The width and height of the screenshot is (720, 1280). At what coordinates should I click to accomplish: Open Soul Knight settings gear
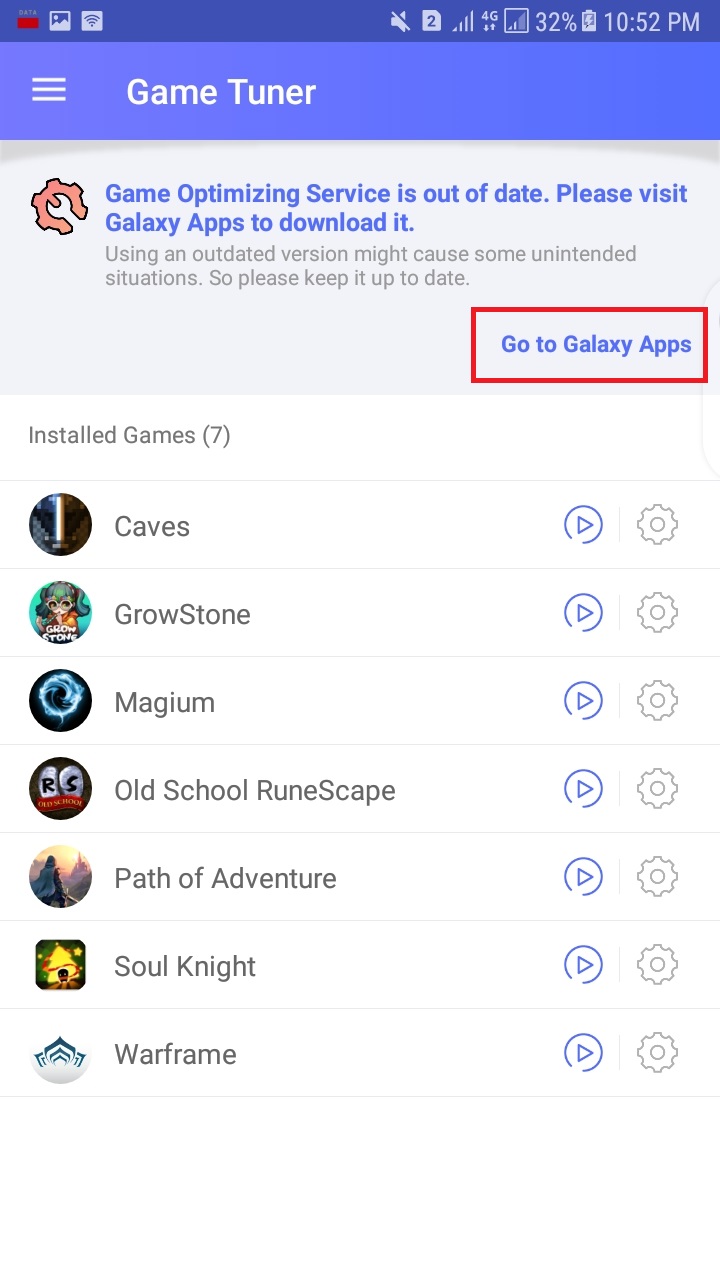[x=657, y=965]
